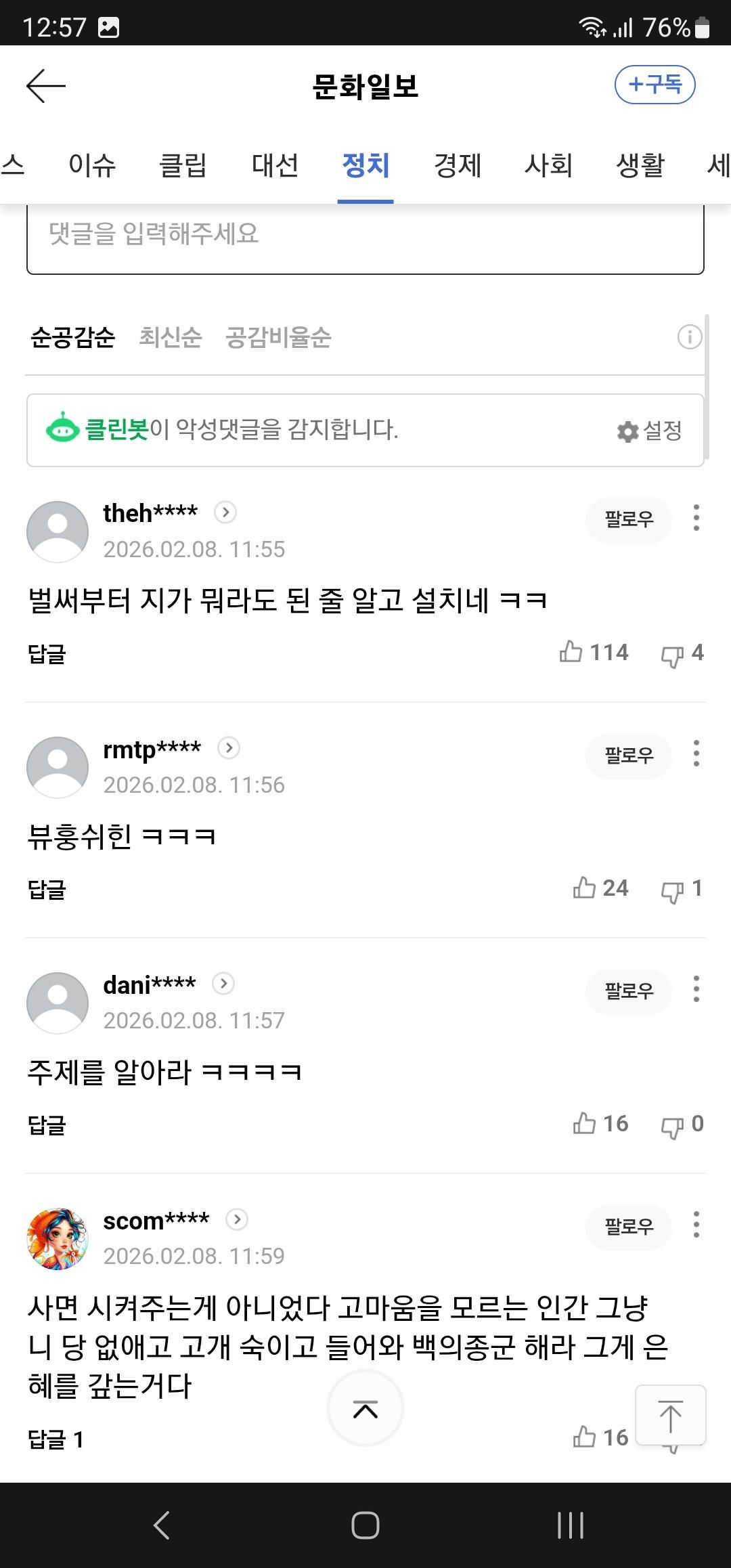Screen dimensions: 731x1568
Task: Dislike rmtp****'s comment
Action: click(672, 890)
